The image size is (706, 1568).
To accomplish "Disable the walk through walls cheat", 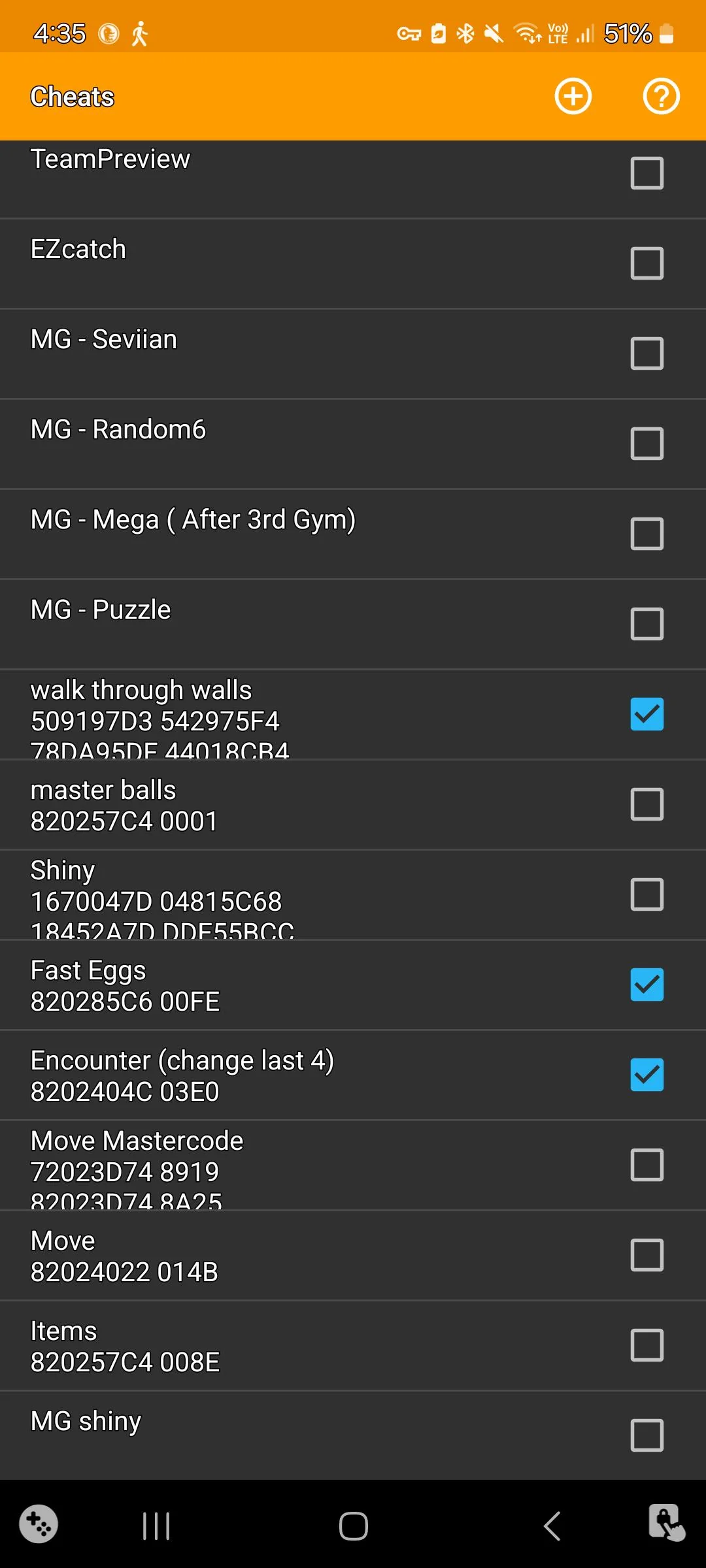I will point(647,714).
